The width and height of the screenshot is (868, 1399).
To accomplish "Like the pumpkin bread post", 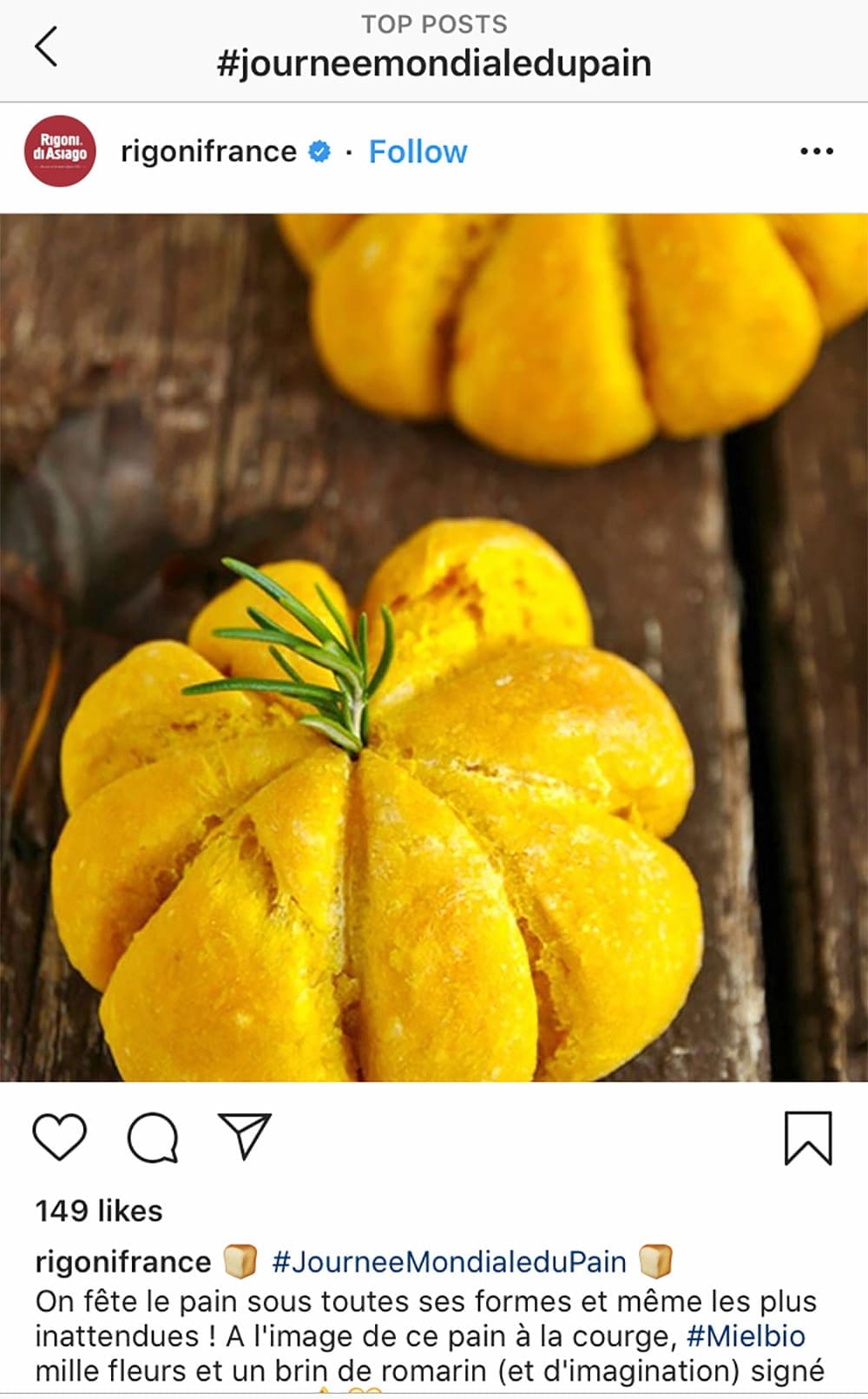I will tap(59, 1137).
